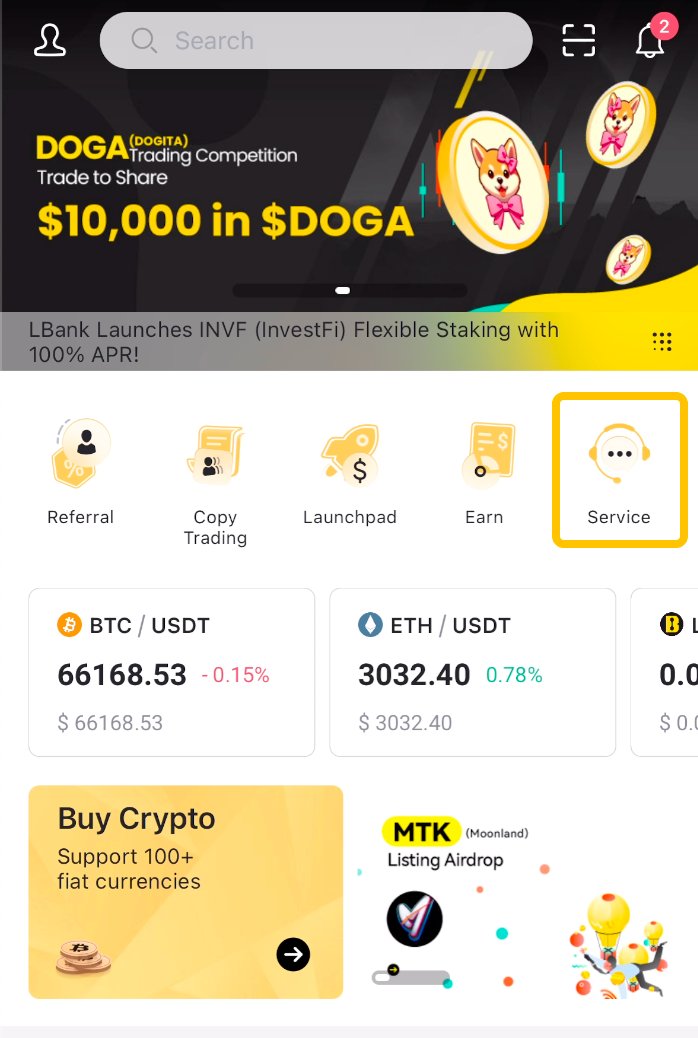Open the MTK Listing Airdrop promo

[520, 891]
